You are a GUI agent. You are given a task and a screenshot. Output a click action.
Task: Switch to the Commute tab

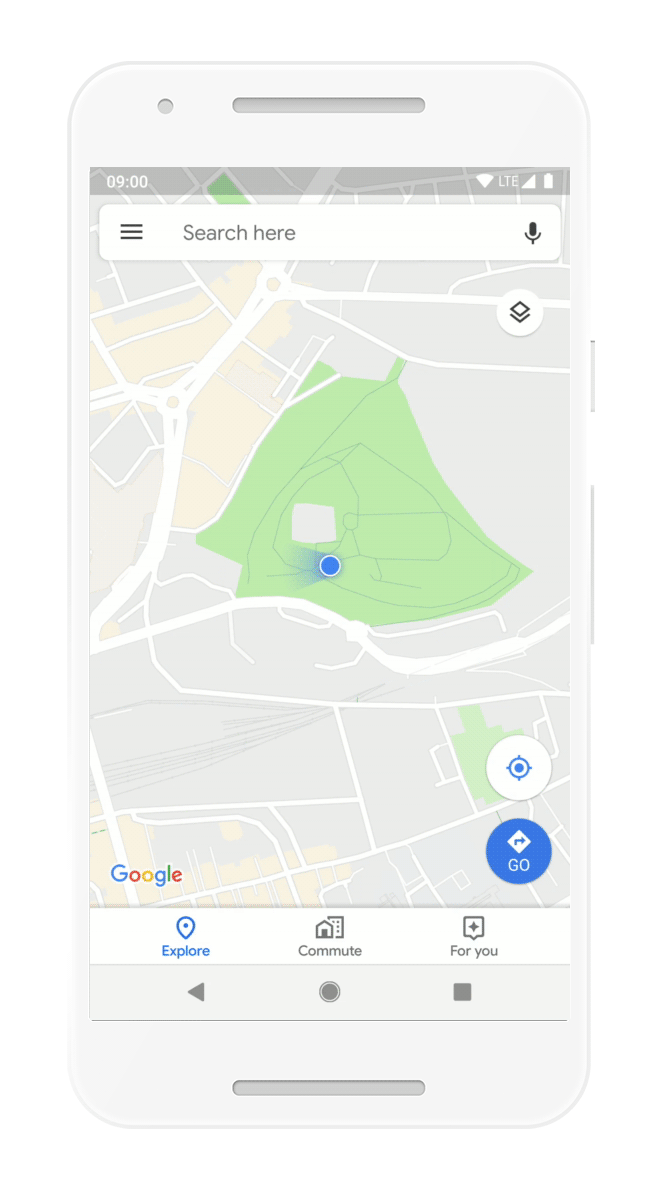pyautogui.click(x=330, y=936)
